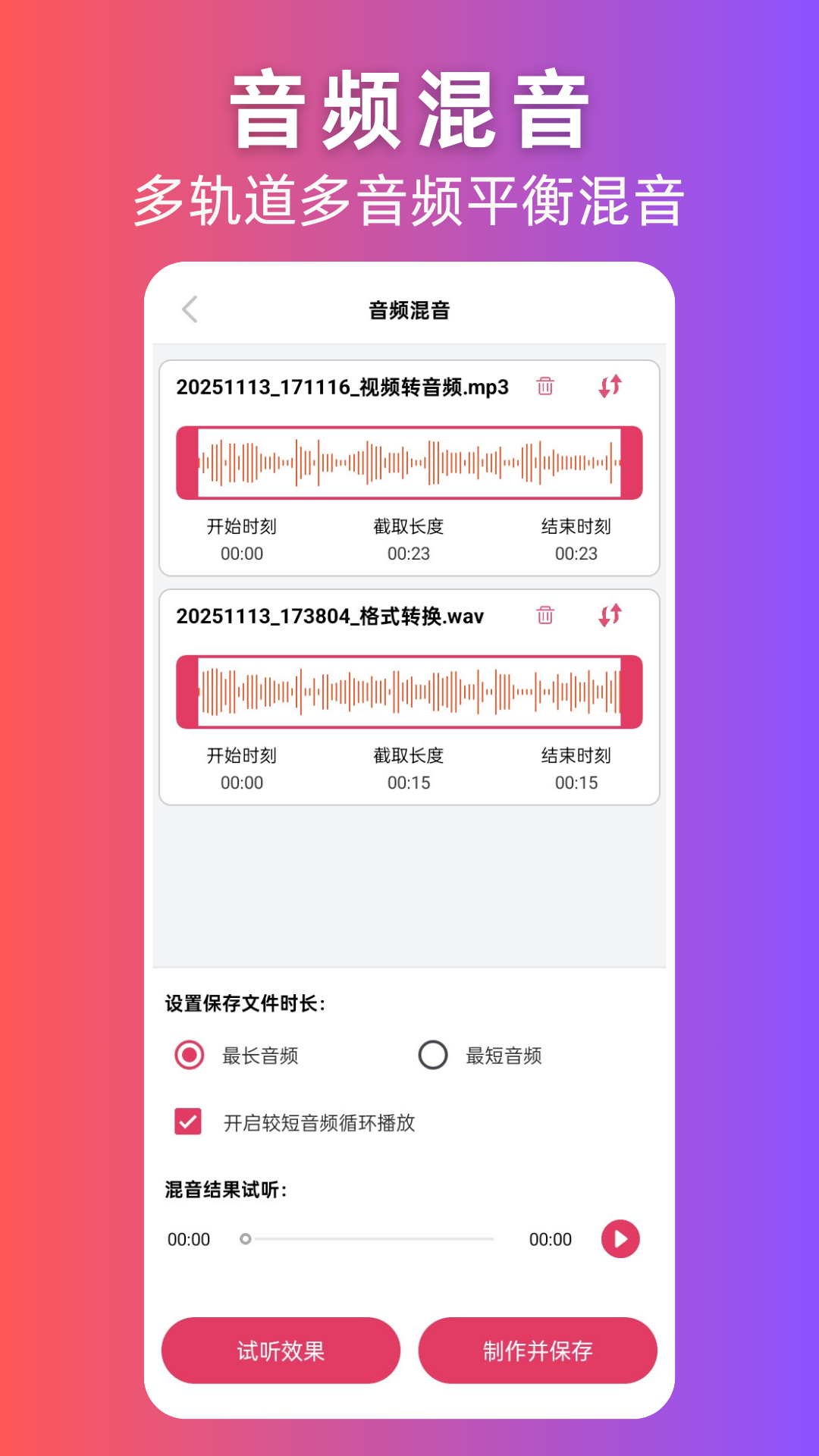Choose the 最短音频 radio option

433,1054
